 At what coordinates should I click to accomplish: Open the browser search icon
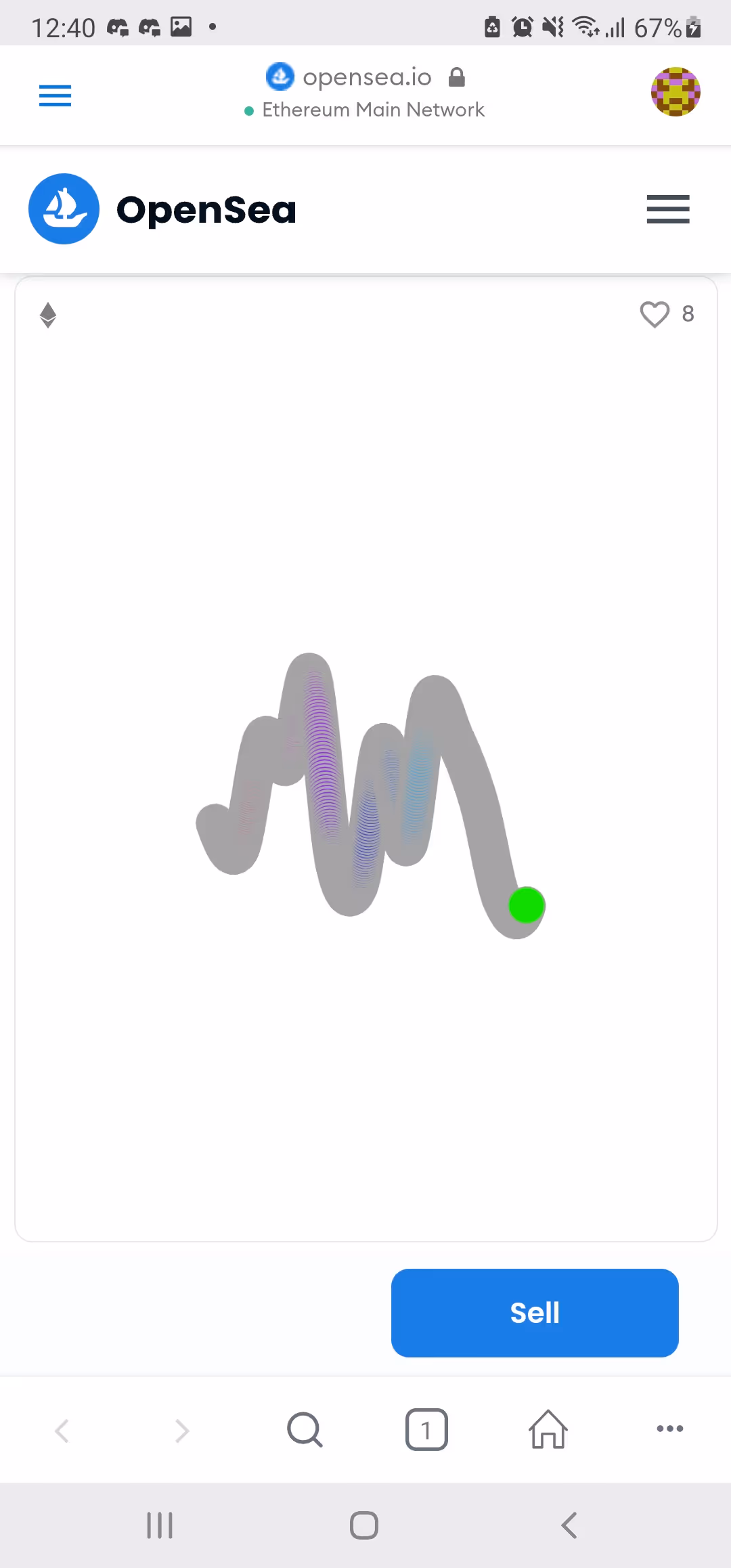coord(305,1429)
